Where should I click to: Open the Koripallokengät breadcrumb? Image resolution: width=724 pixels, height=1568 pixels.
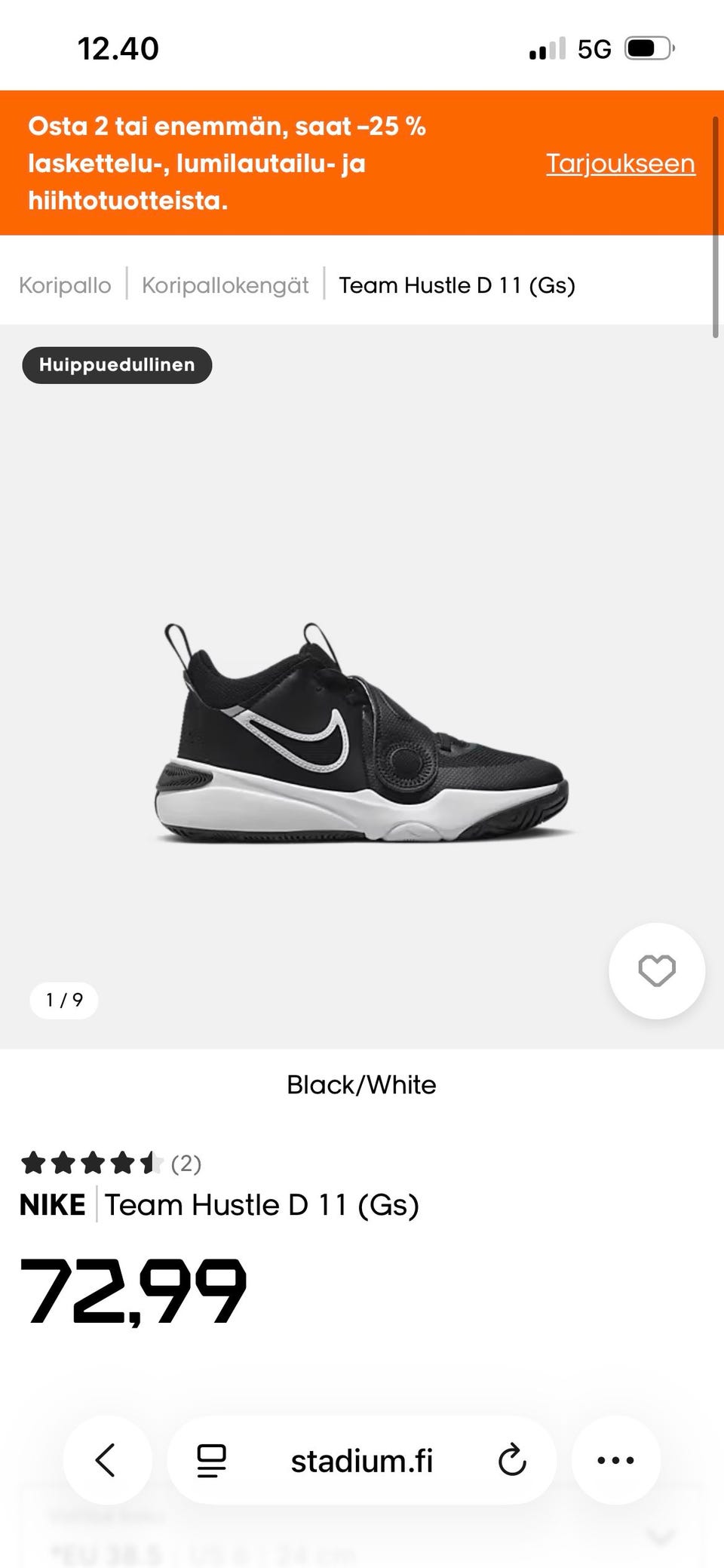click(225, 285)
